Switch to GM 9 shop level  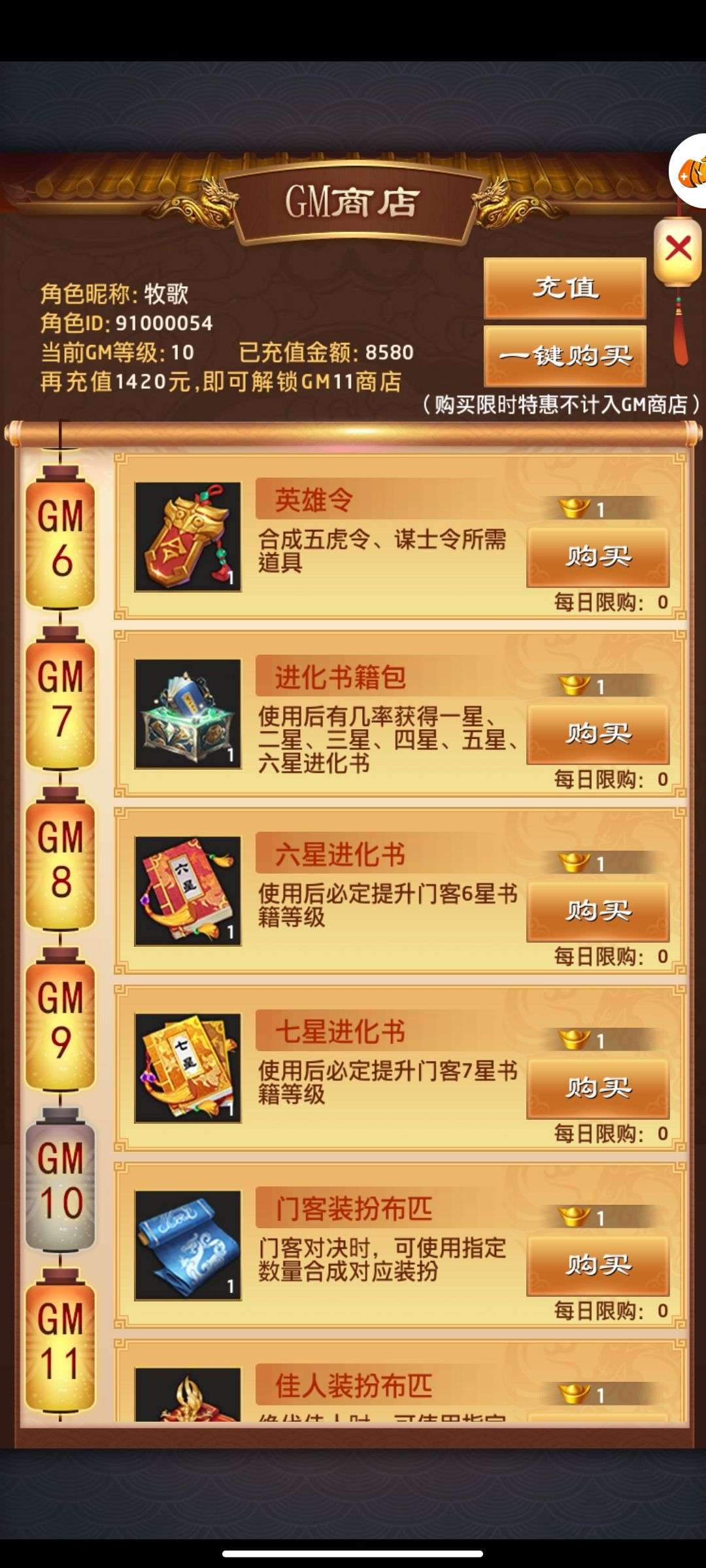click(60, 1019)
